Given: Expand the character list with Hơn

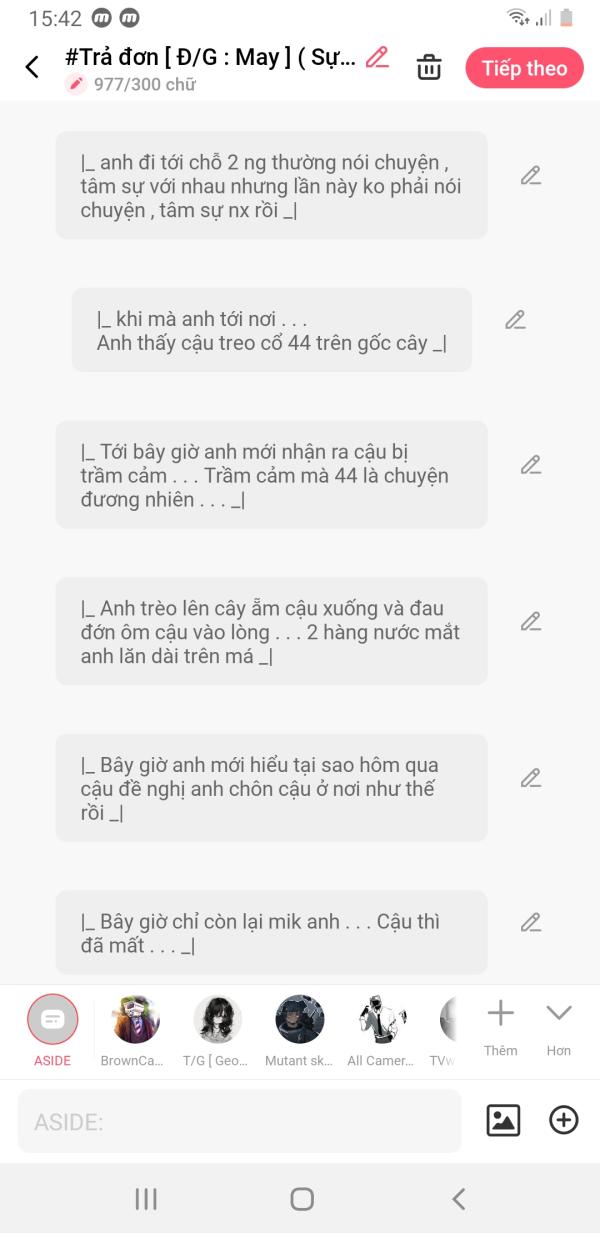Looking at the screenshot, I should point(558,1022).
